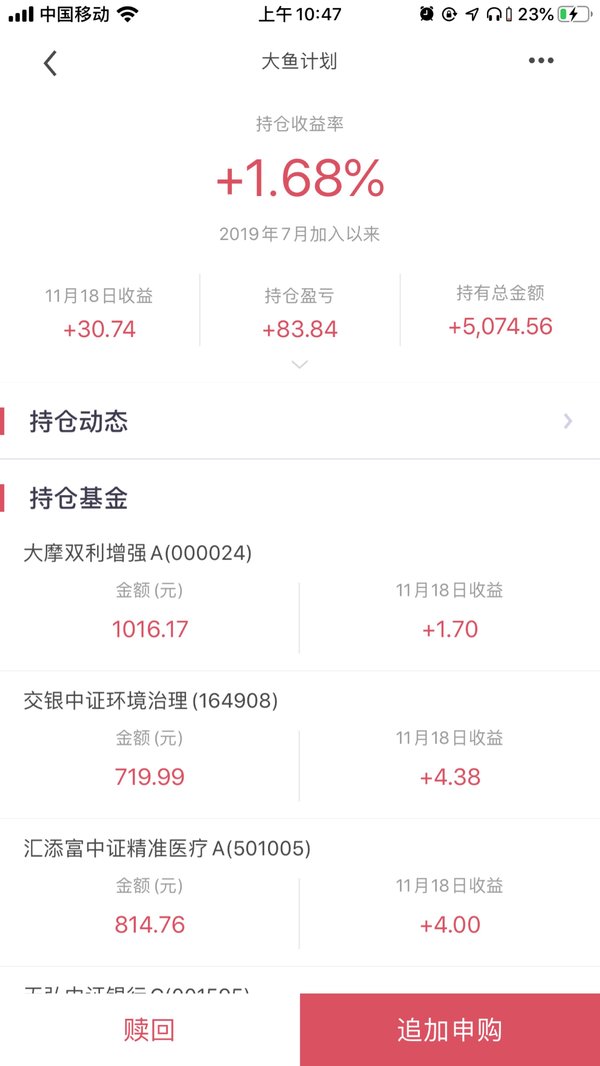The image size is (600, 1066).
Task: Open fund 汇添富中证精准医疗A(501005)
Action: [x=300, y=893]
